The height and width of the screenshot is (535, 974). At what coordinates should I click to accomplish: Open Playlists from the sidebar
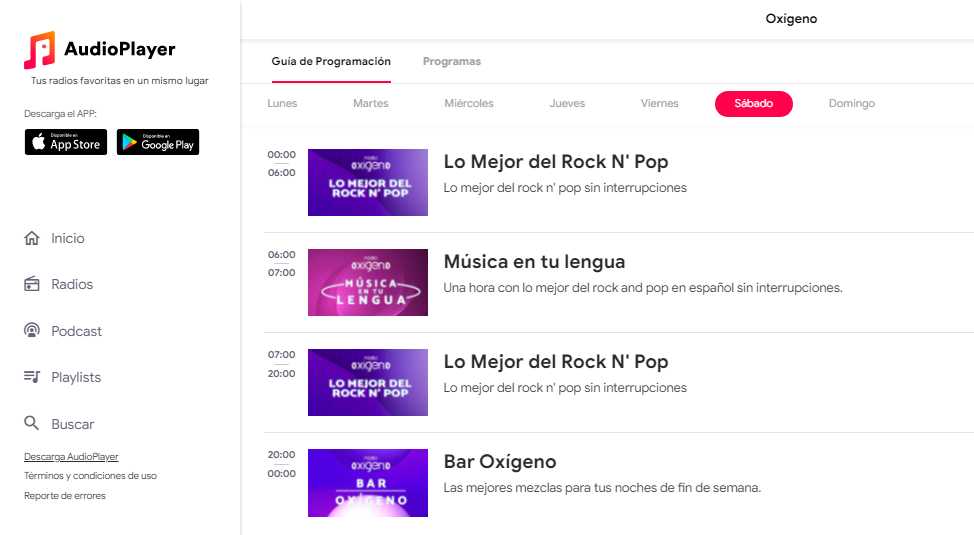(x=62, y=377)
